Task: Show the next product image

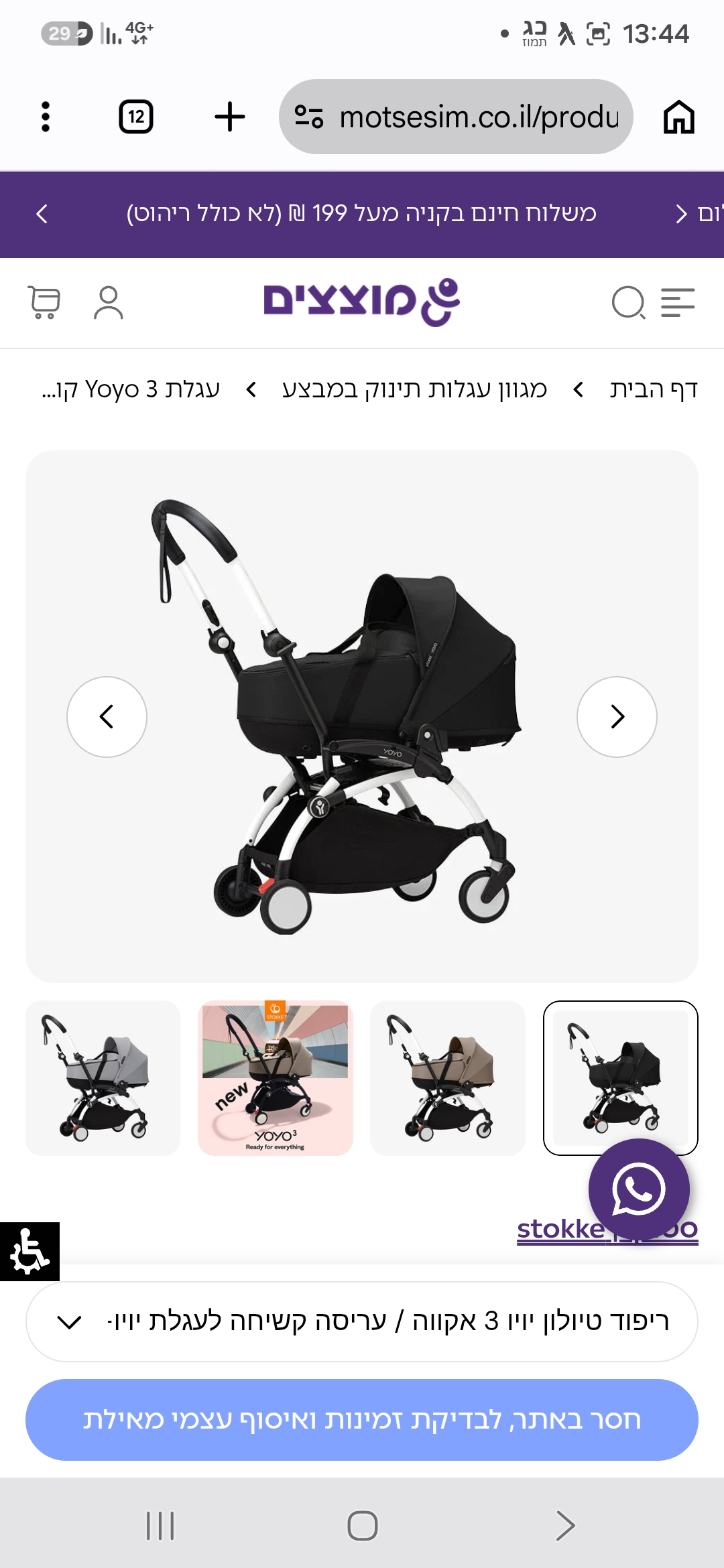Action: tap(617, 717)
